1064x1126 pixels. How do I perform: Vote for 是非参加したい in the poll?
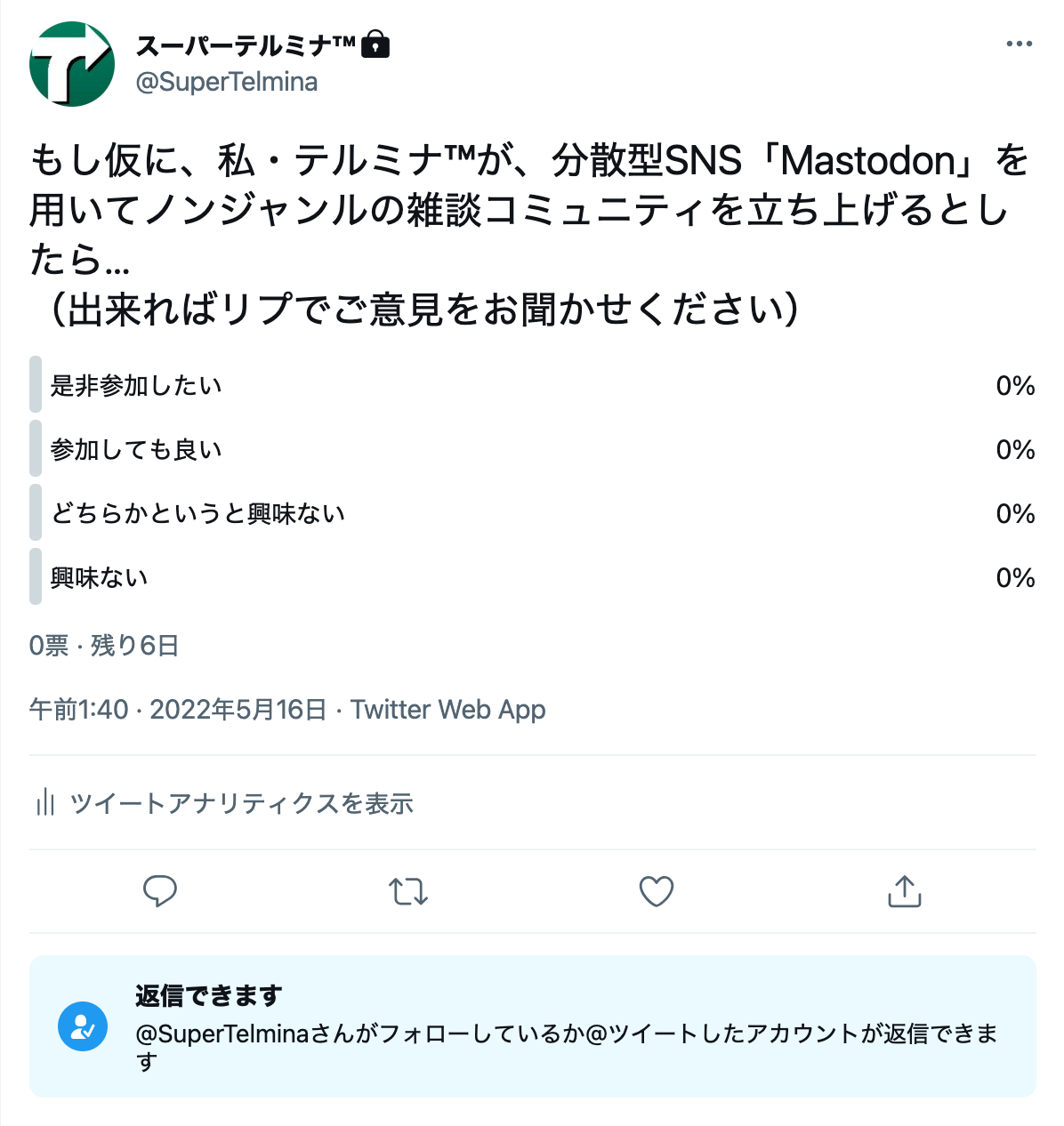(x=267, y=385)
